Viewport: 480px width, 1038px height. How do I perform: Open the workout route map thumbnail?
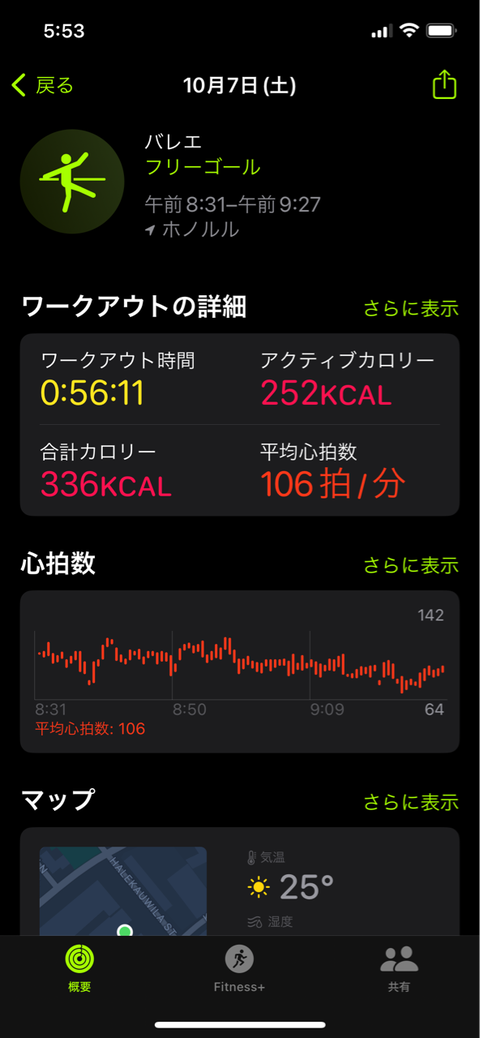click(123, 891)
